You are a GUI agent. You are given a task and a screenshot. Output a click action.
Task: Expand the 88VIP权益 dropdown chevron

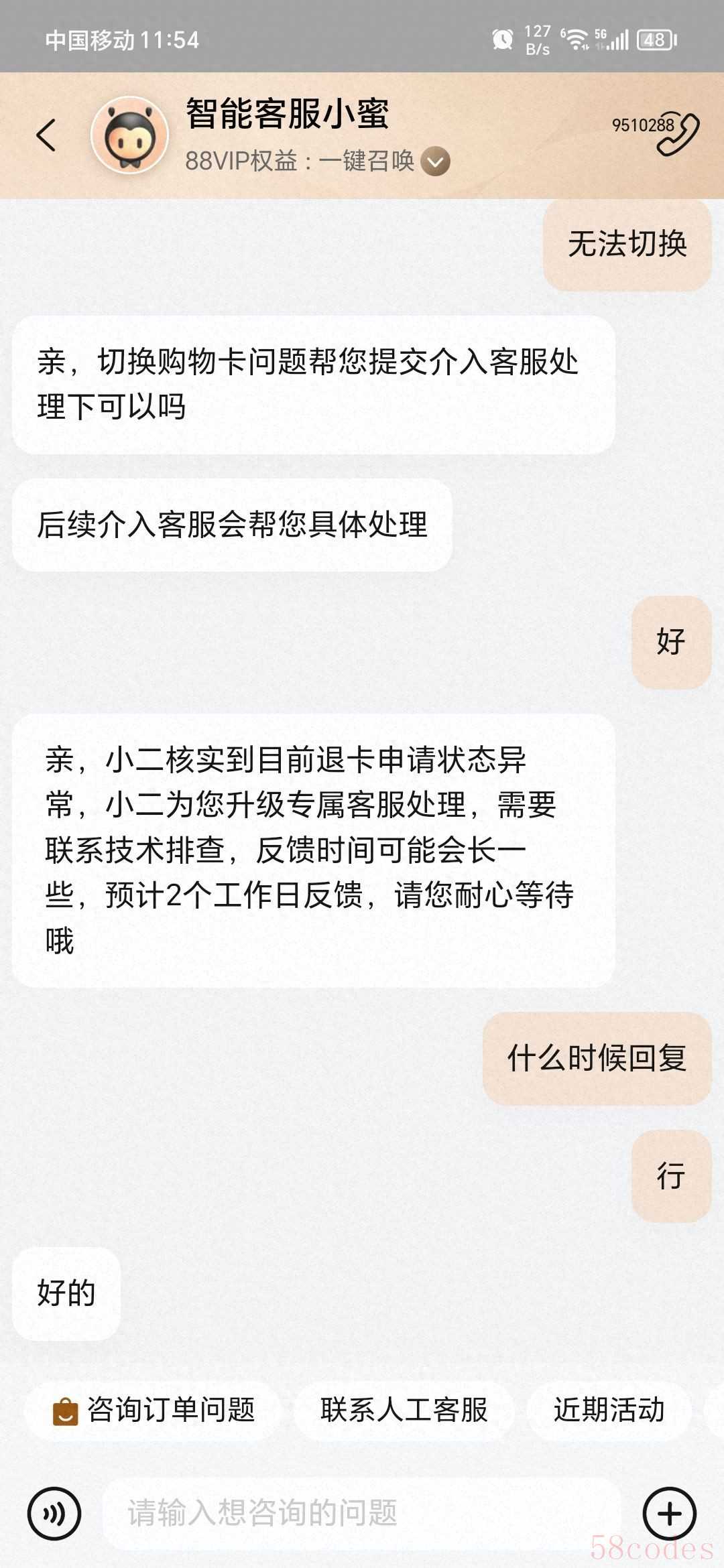pyautogui.click(x=436, y=161)
